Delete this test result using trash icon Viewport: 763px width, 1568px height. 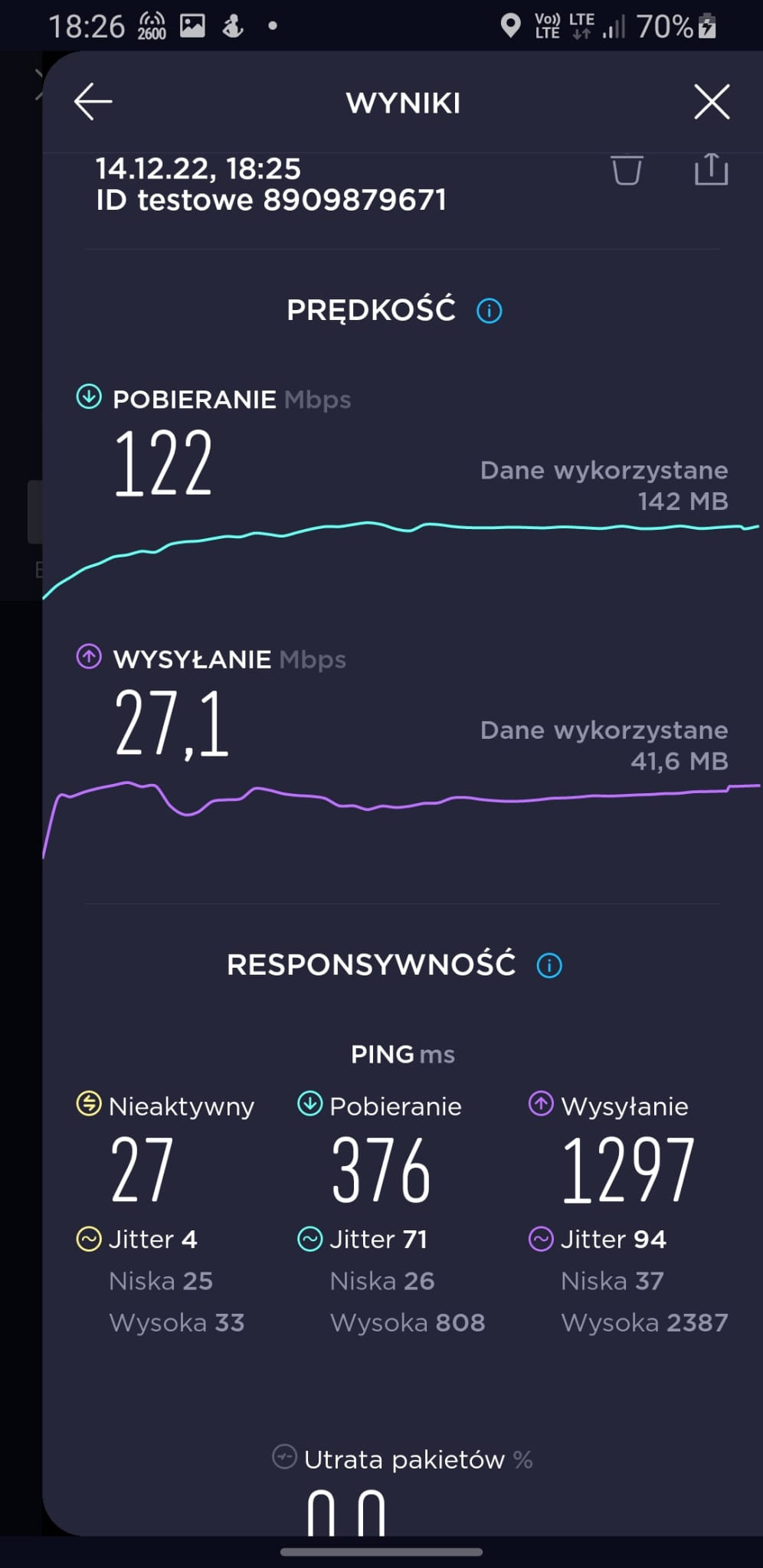click(x=626, y=171)
